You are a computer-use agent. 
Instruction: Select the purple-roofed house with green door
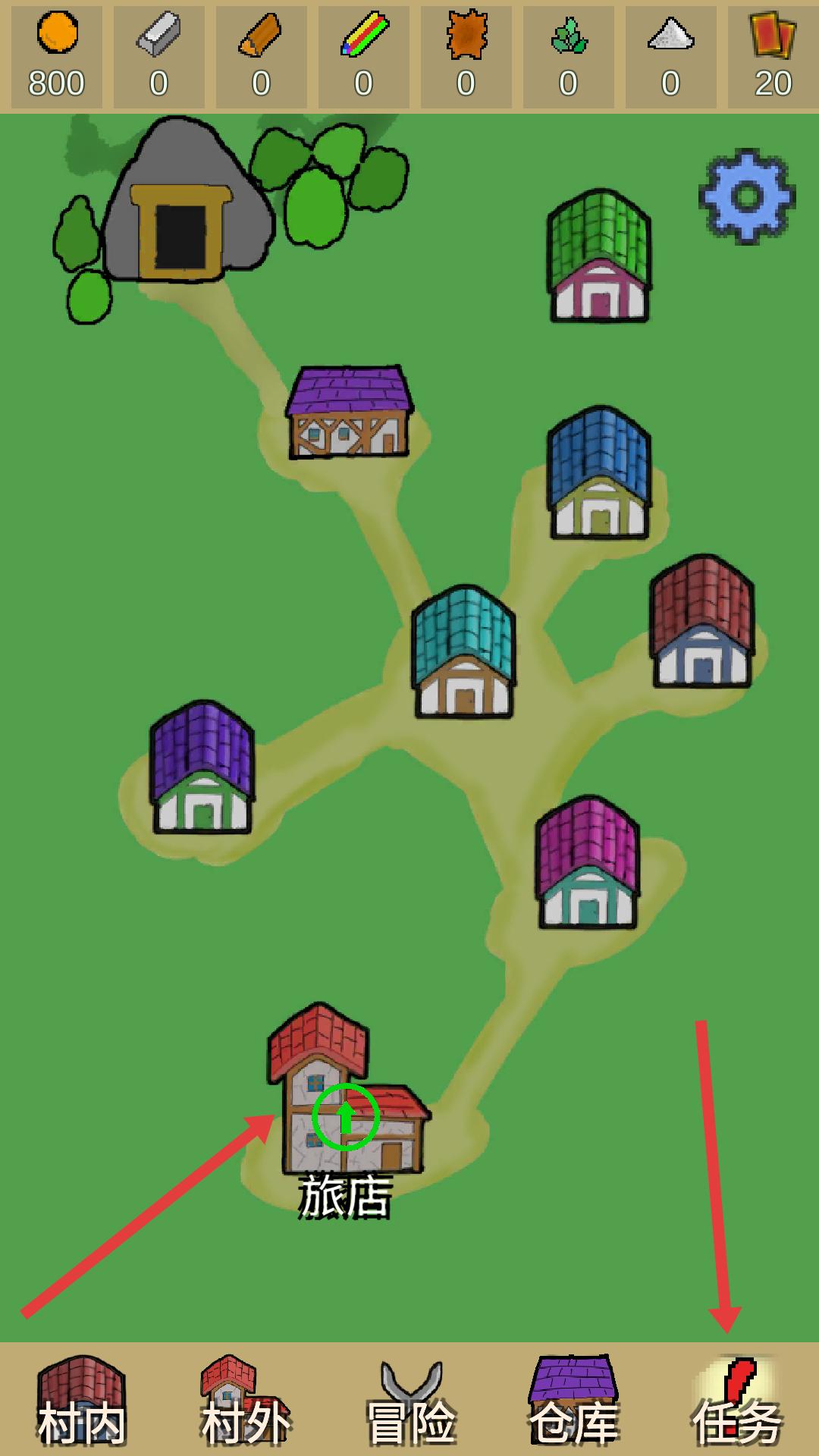tap(202, 767)
